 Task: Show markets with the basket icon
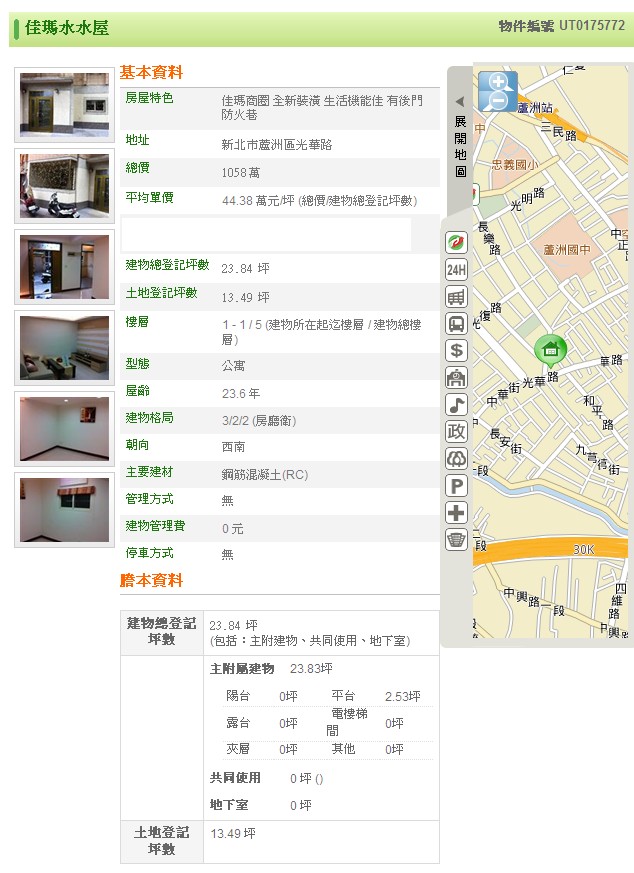tap(456, 539)
